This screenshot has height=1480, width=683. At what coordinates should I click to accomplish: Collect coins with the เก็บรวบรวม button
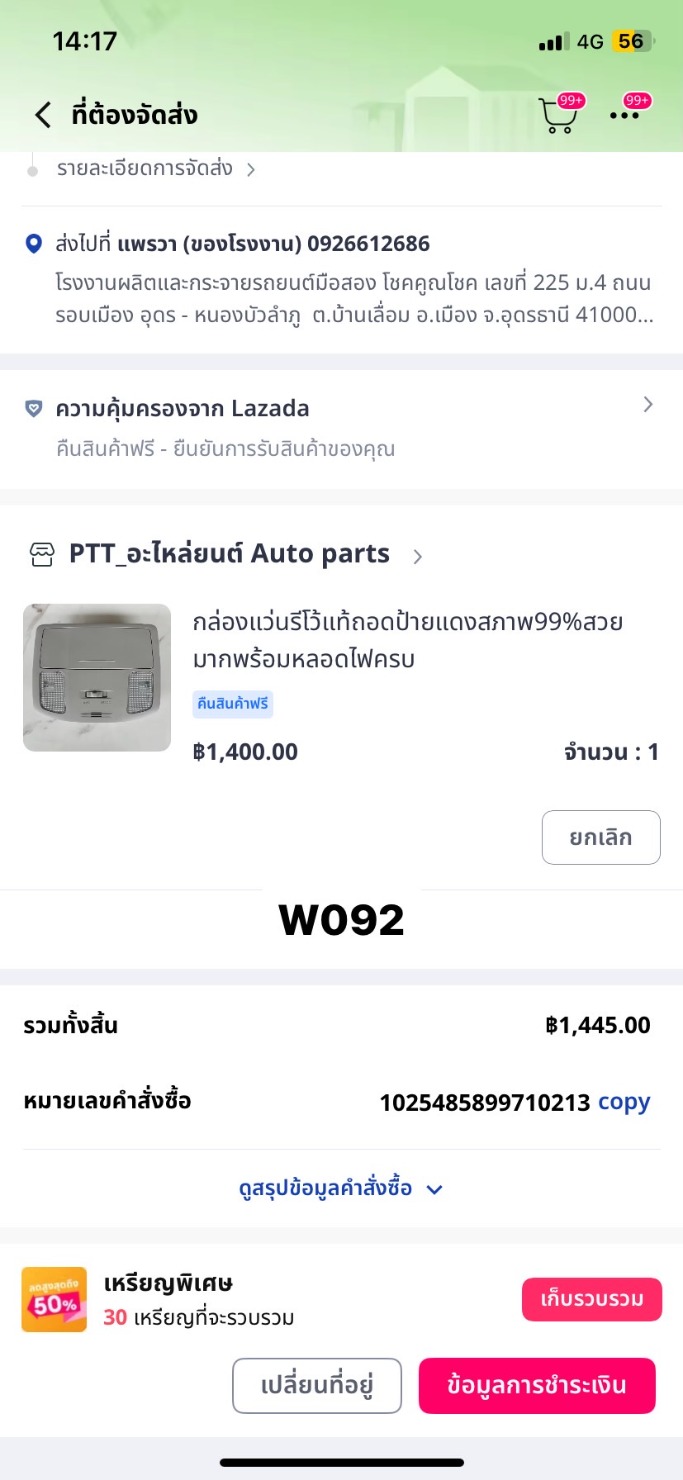tap(591, 1299)
